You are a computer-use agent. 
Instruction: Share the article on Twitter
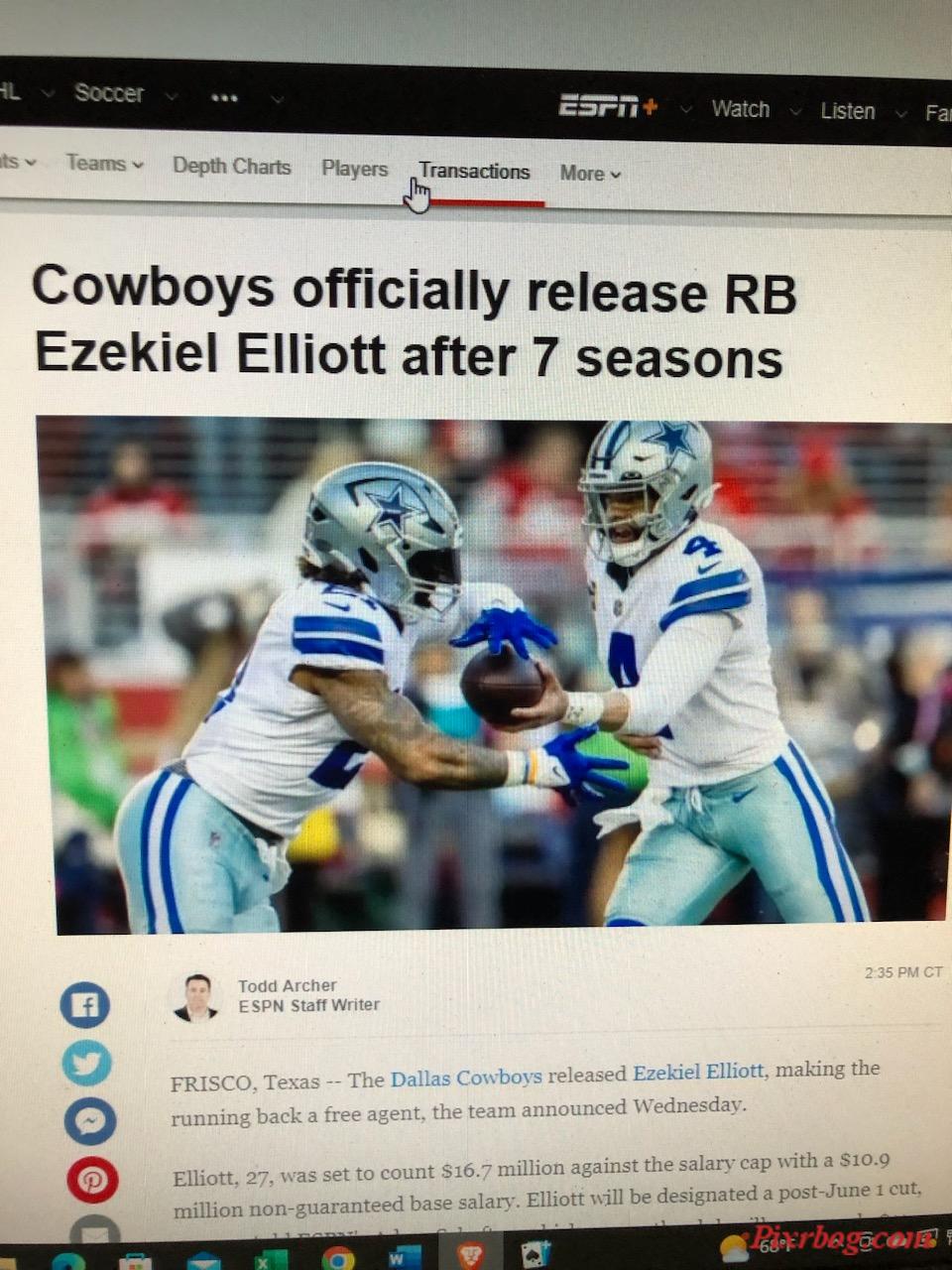87,1064
